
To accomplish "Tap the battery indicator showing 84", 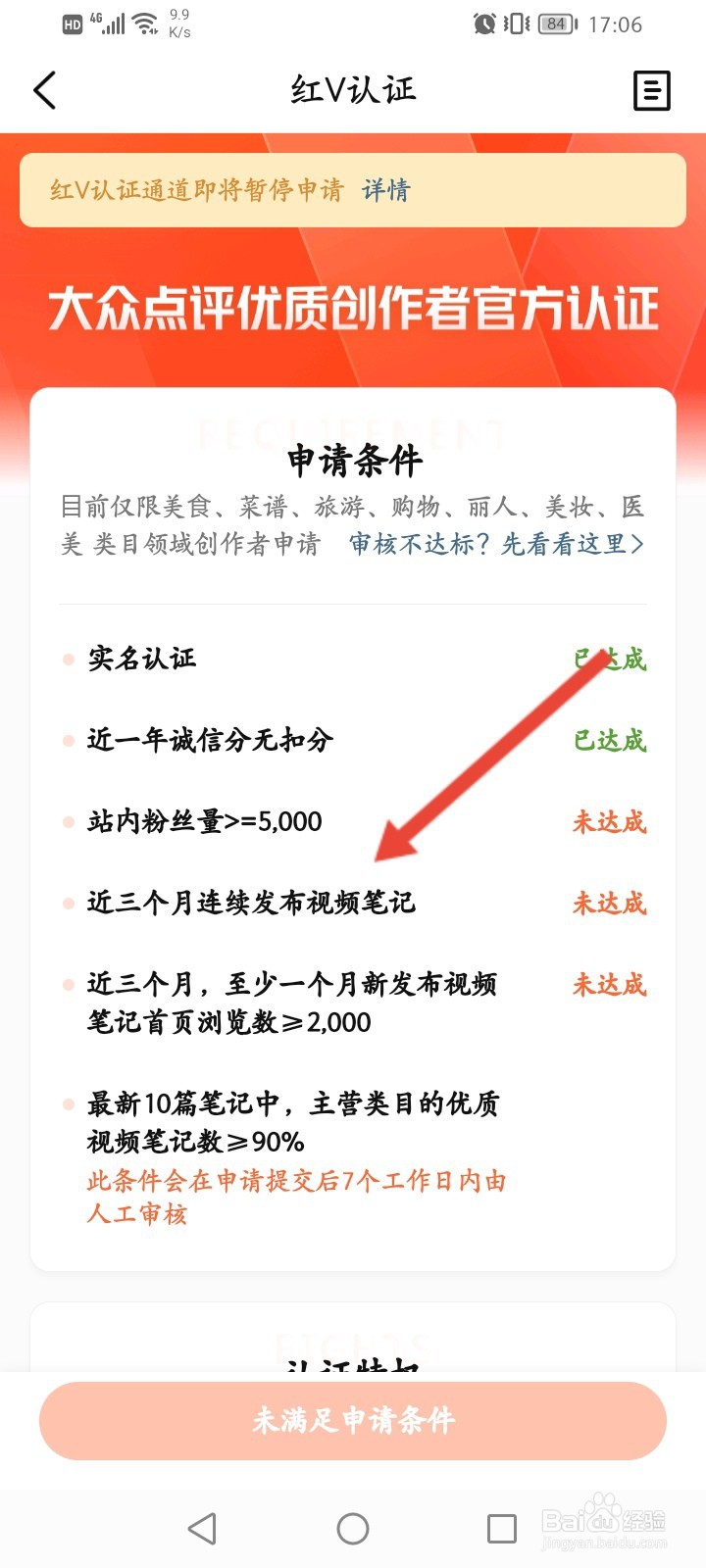I will (554, 24).
